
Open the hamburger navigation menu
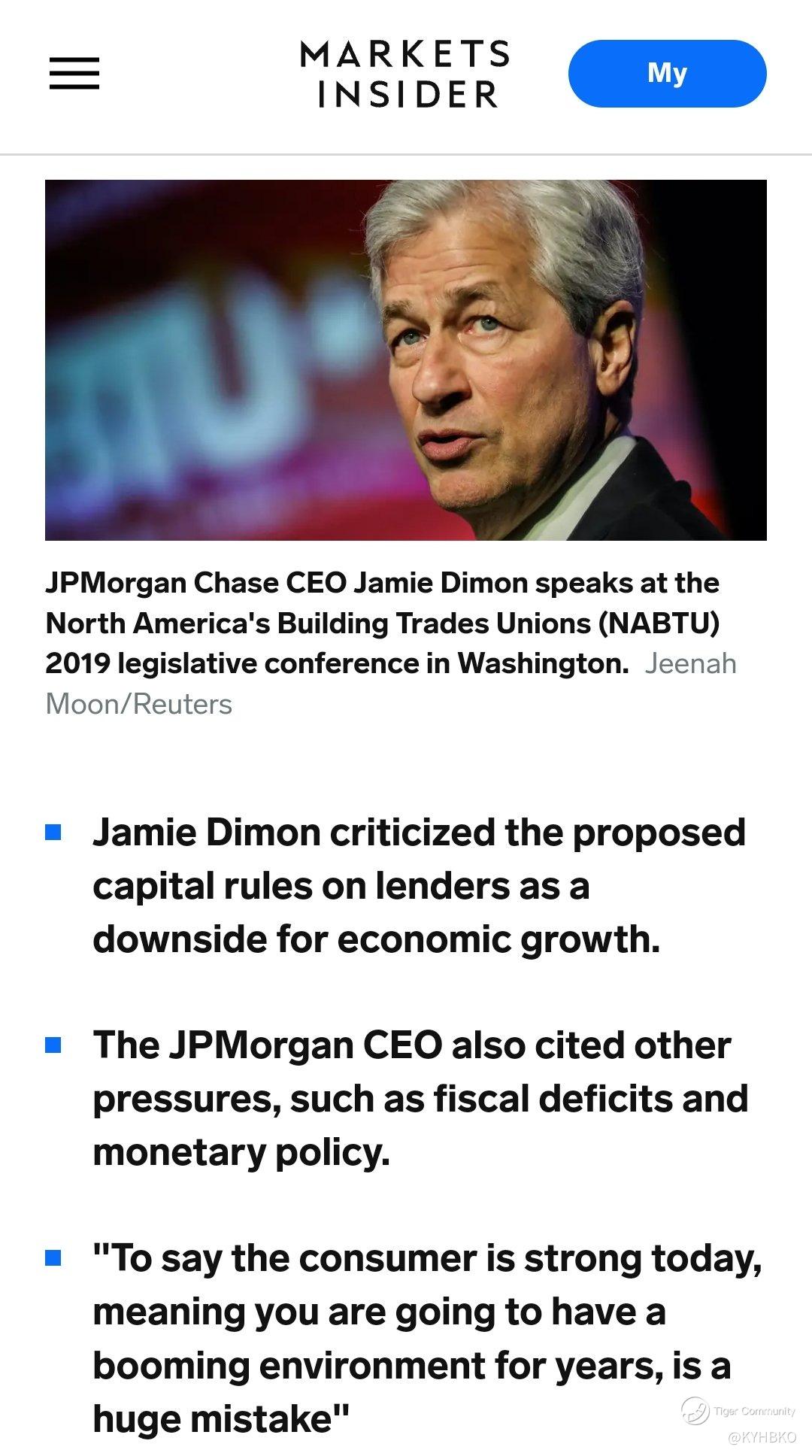[74, 74]
